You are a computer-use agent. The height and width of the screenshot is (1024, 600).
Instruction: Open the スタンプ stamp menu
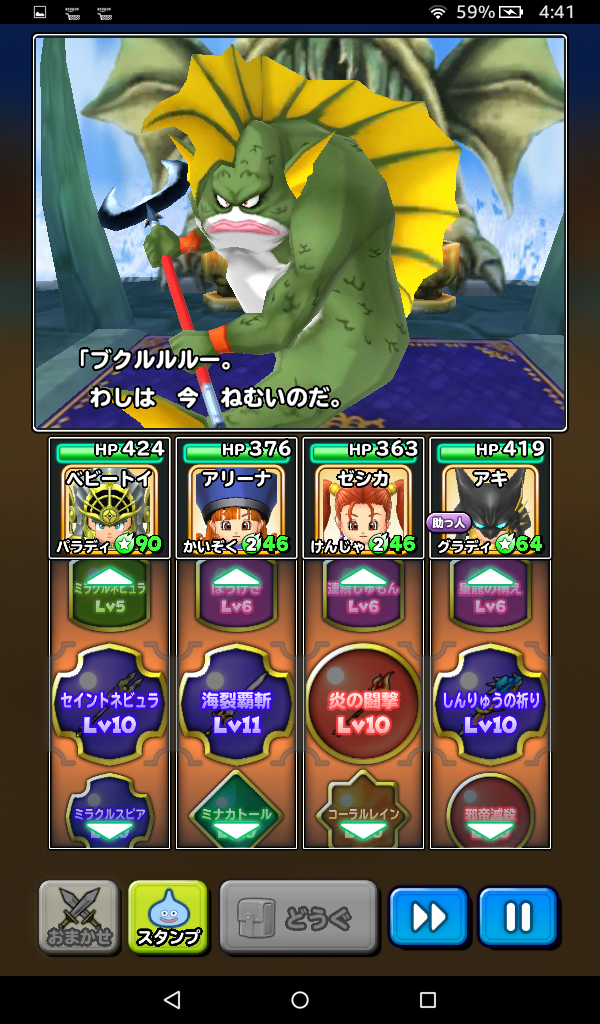tap(168, 916)
